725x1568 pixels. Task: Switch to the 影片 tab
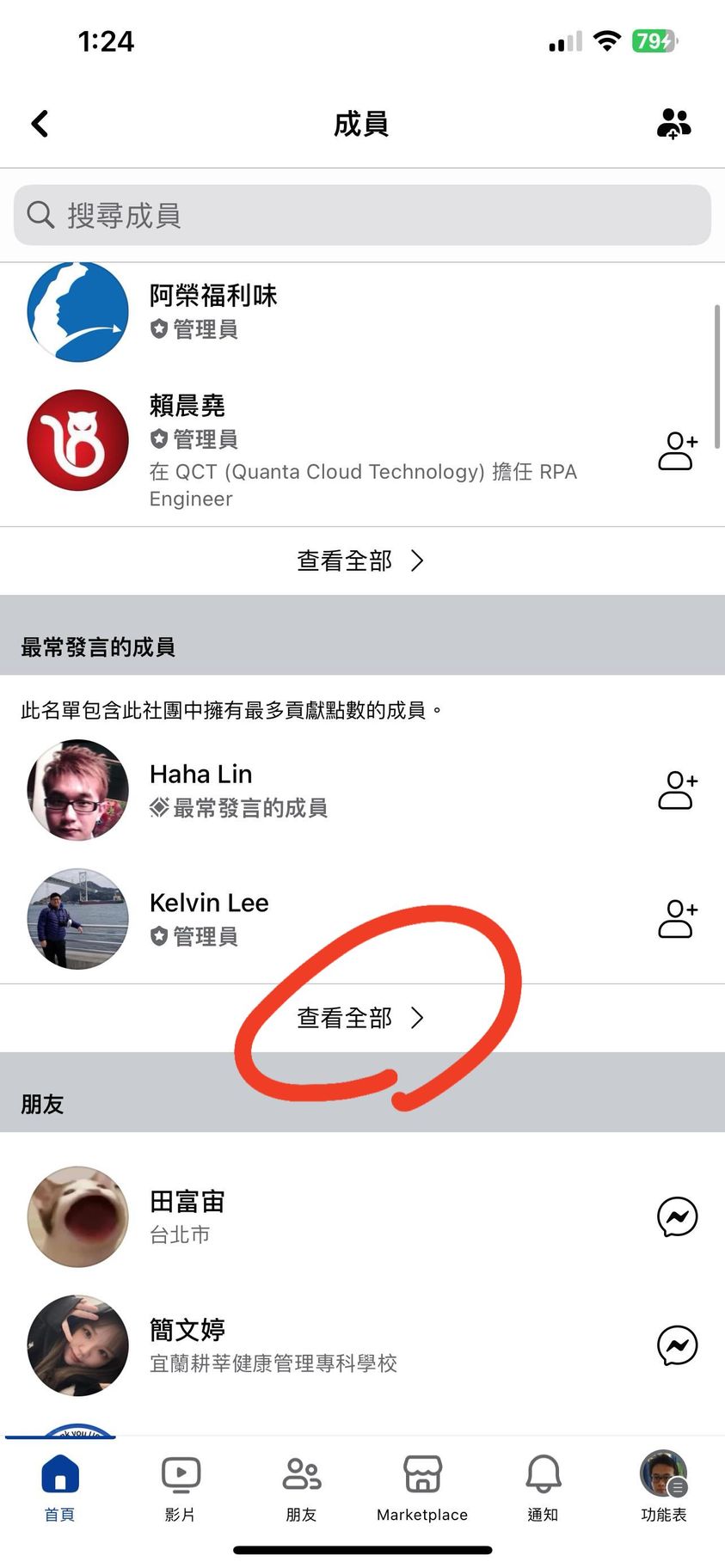click(x=181, y=1488)
